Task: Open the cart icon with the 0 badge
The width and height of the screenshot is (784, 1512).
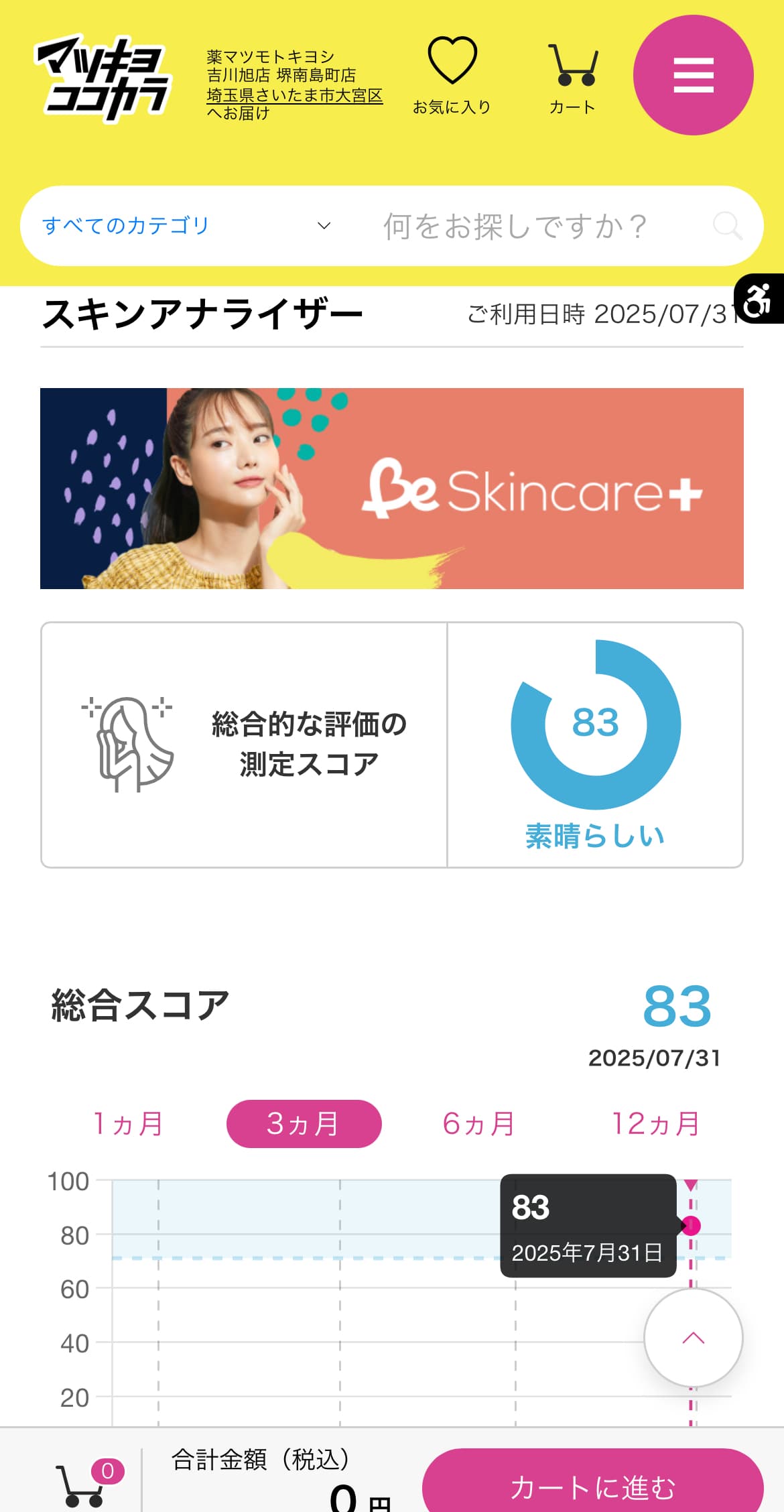Action: [82, 1487]
